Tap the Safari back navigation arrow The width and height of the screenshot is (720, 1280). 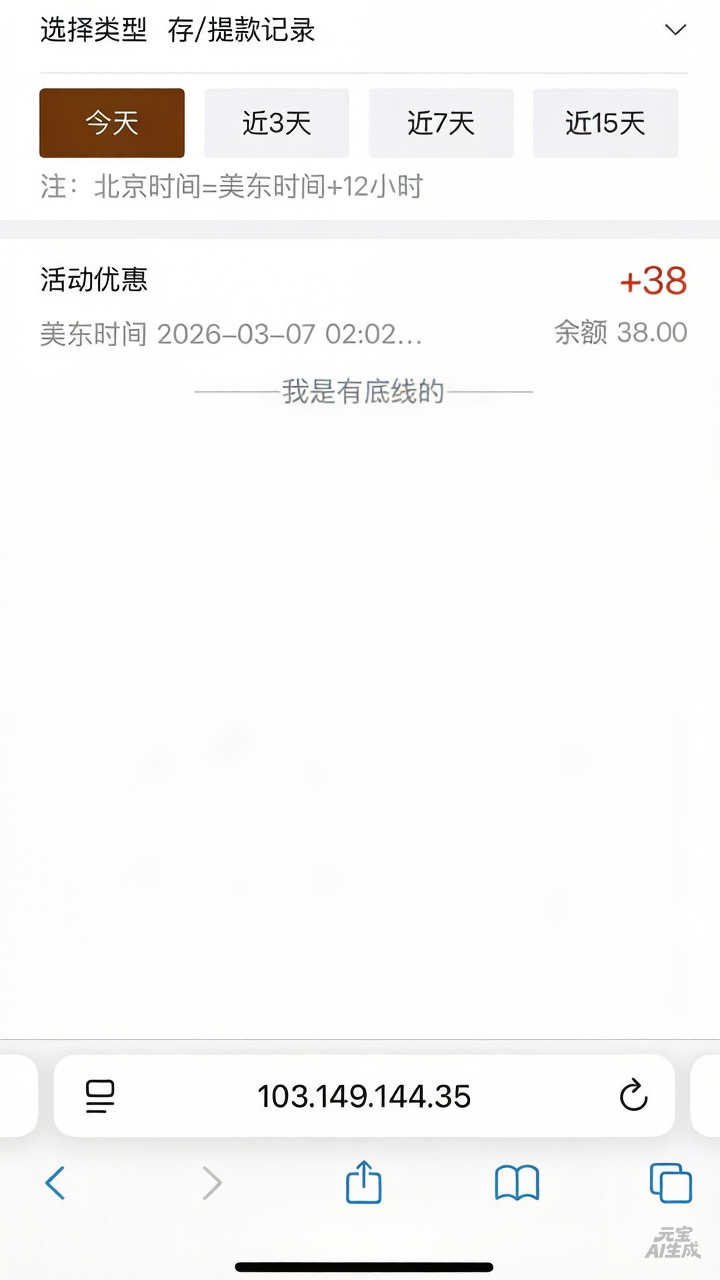click(x=55, y=1183)
